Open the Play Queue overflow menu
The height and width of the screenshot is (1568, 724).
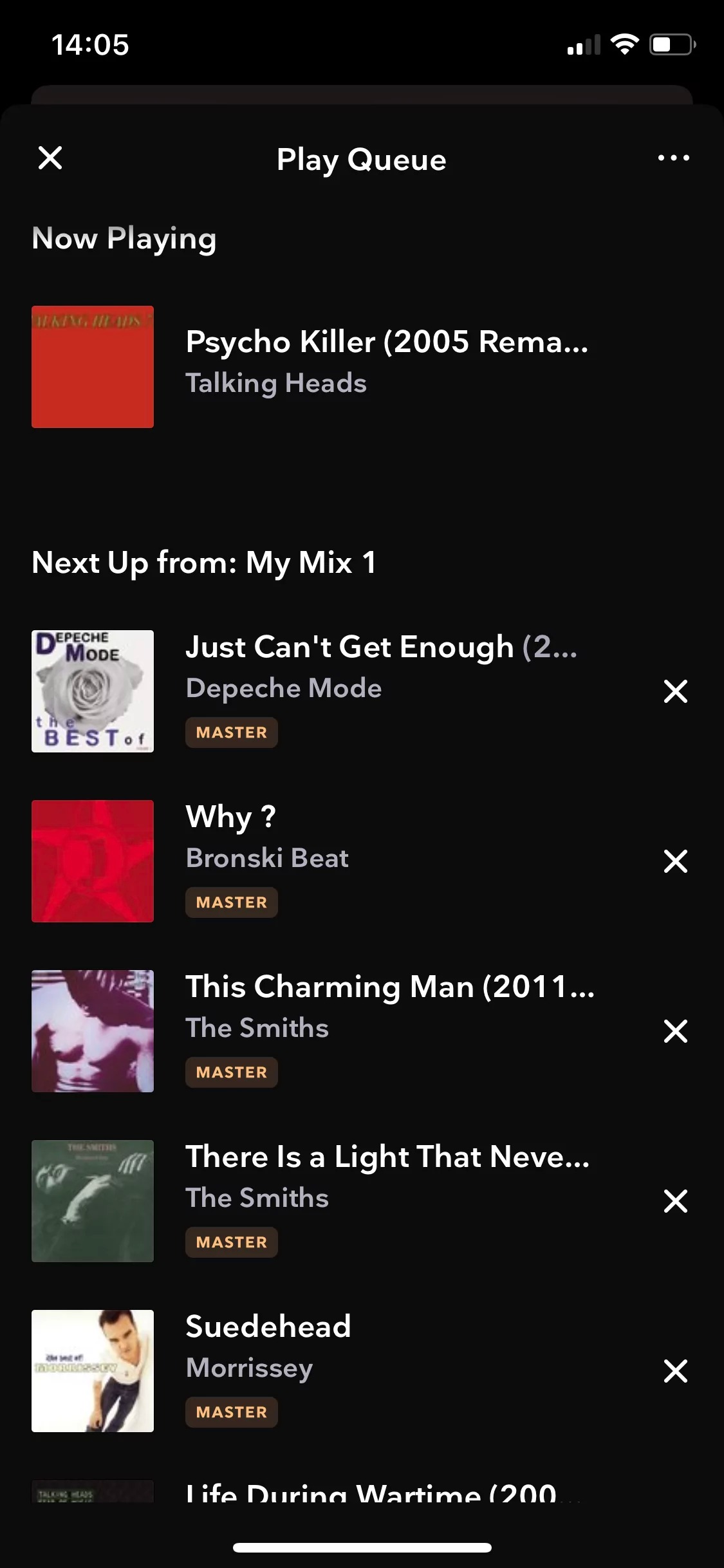(x=673, y=158)
